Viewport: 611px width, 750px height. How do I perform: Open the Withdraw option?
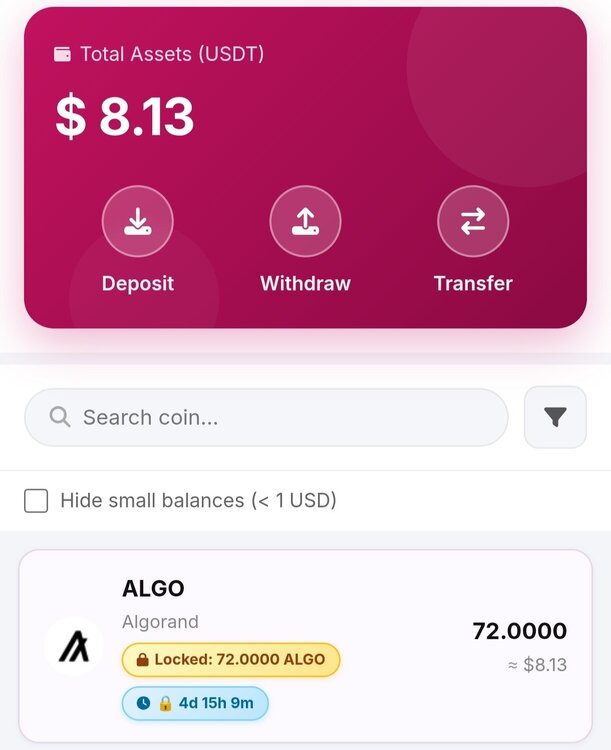(x=305, y=222)
